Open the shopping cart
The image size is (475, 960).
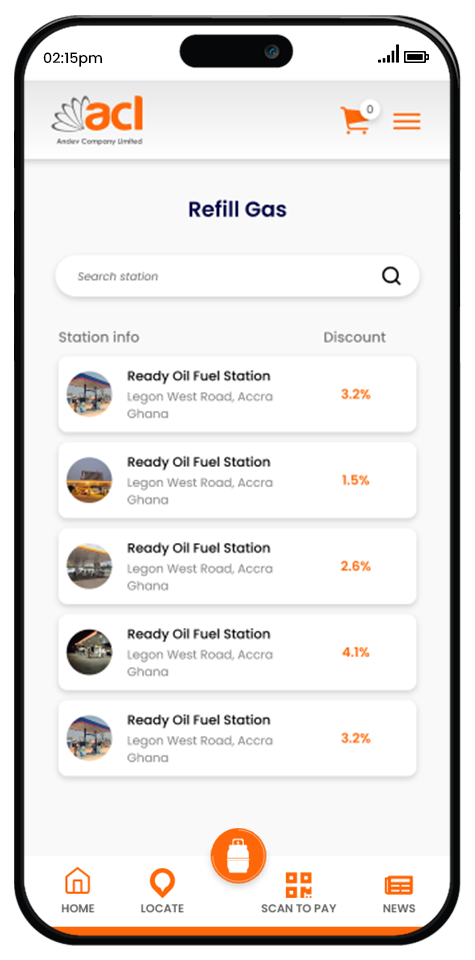[x=356, y=119]
